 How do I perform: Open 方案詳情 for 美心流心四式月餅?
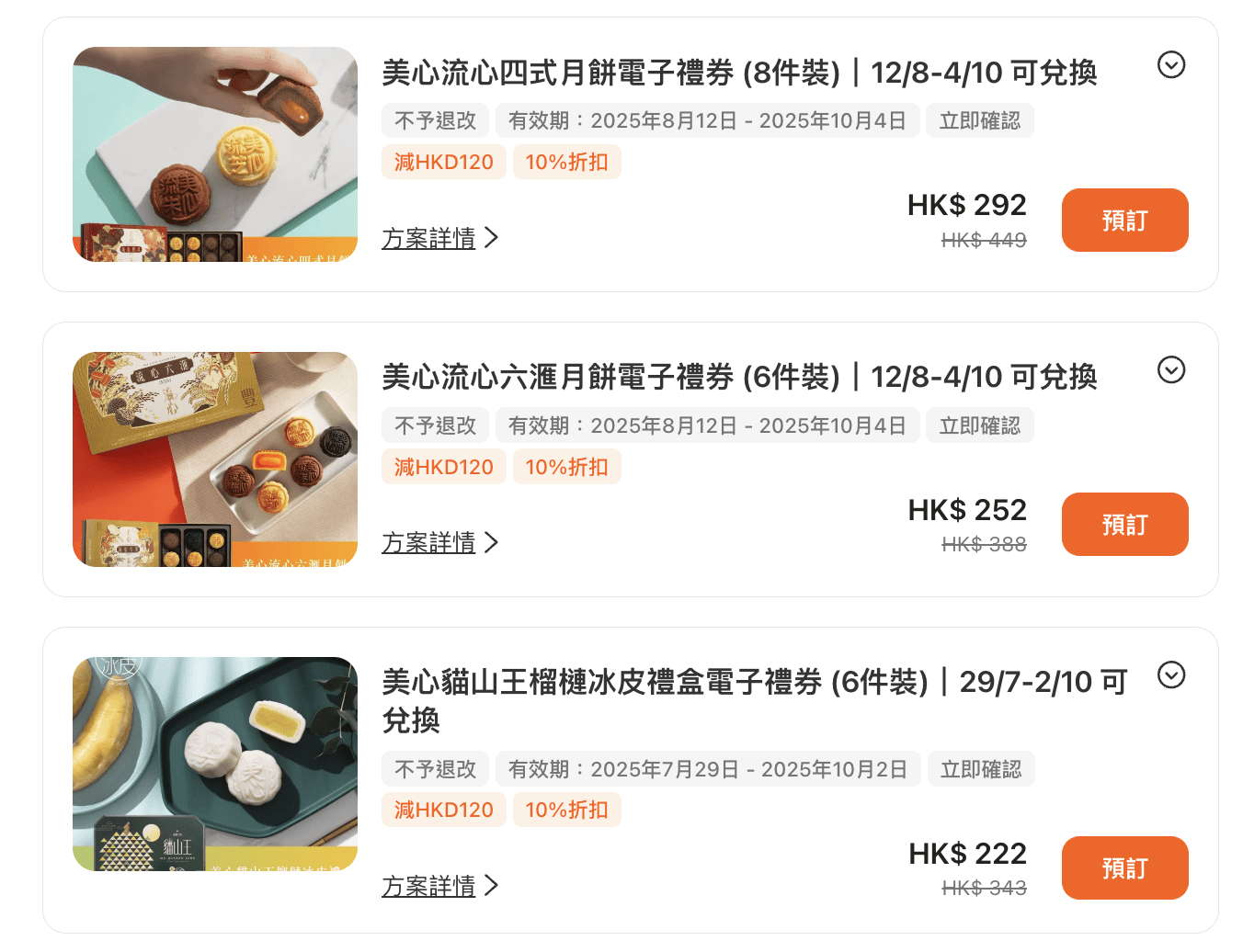click(x=439, y=238)
